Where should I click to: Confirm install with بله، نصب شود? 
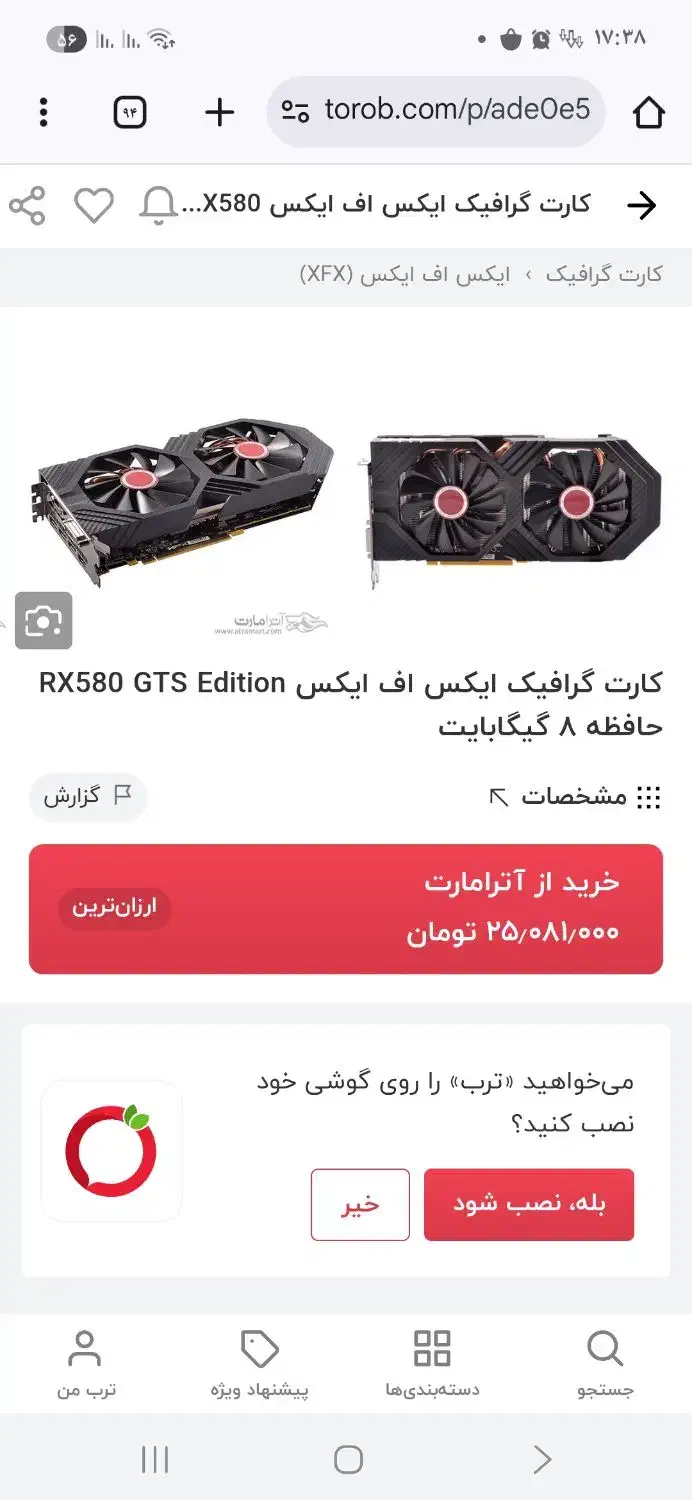tap(529, 1205)
